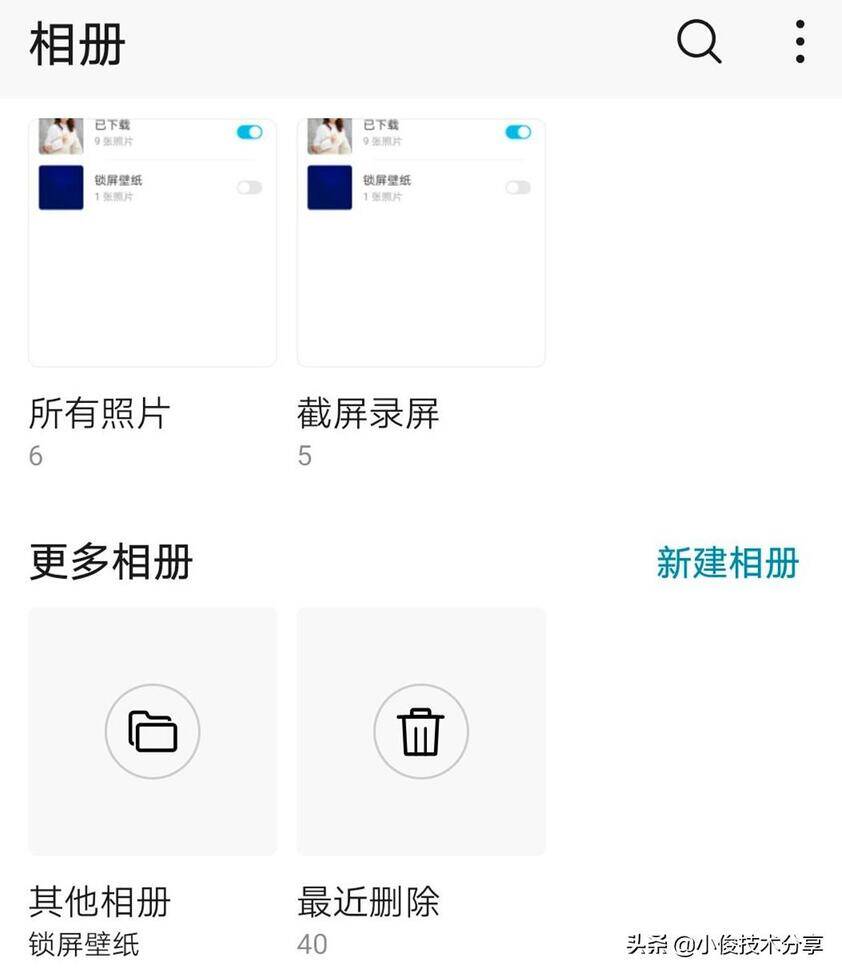The image size is (842, 974).
Task: Open the 最近删除 trash album
Action: (421, 731)
